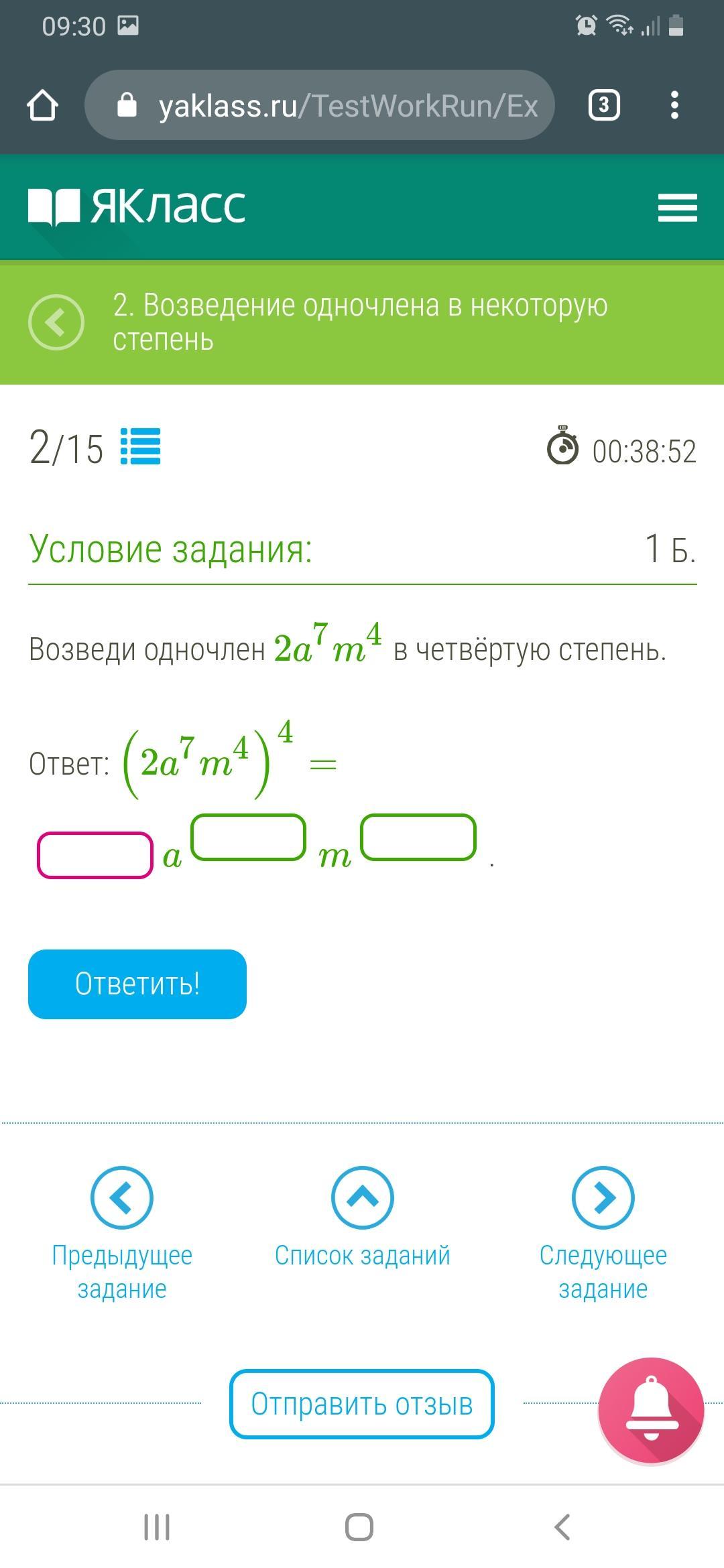Open the task list icon beside 2/15

[x=140, y=446]
